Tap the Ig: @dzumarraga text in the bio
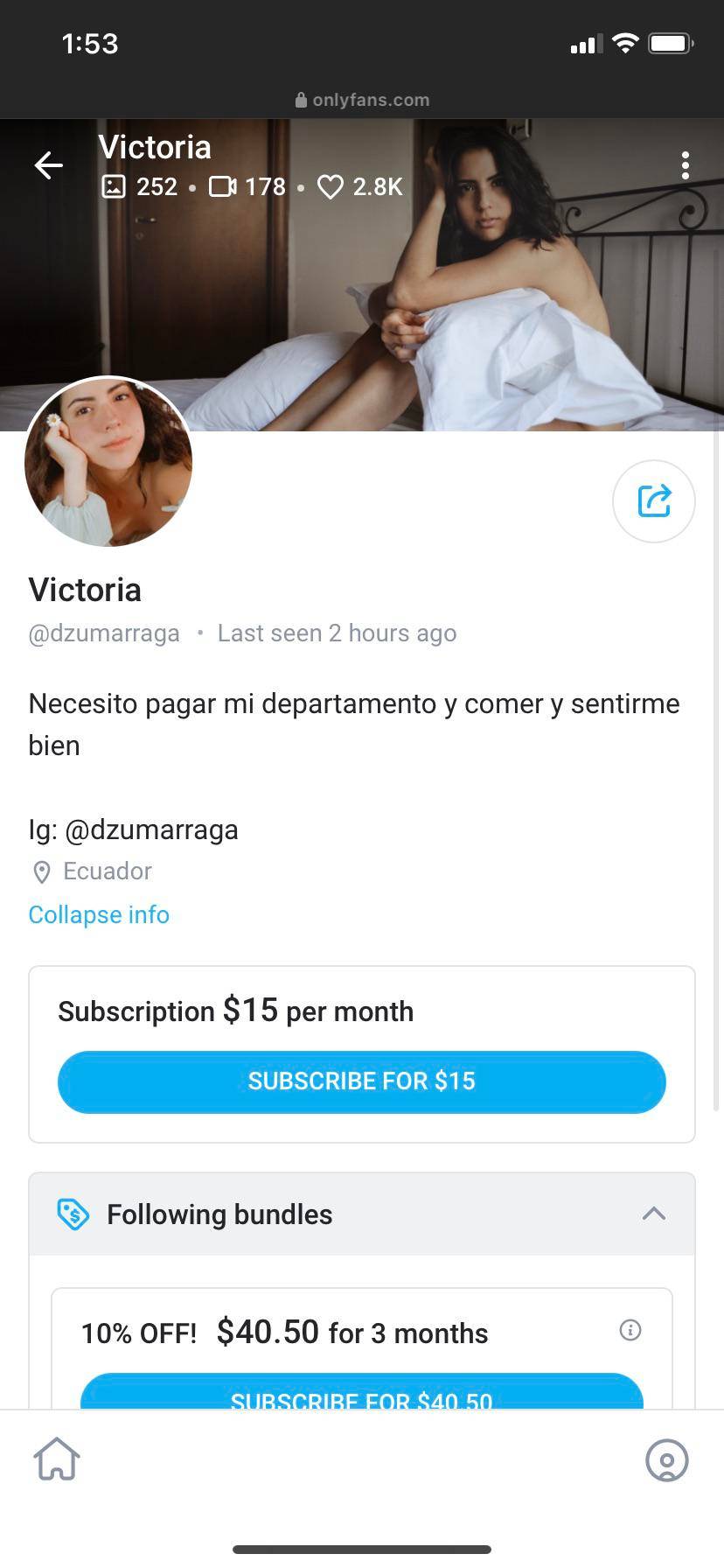The image size is (724, 1568). click(x=133, y=829)
